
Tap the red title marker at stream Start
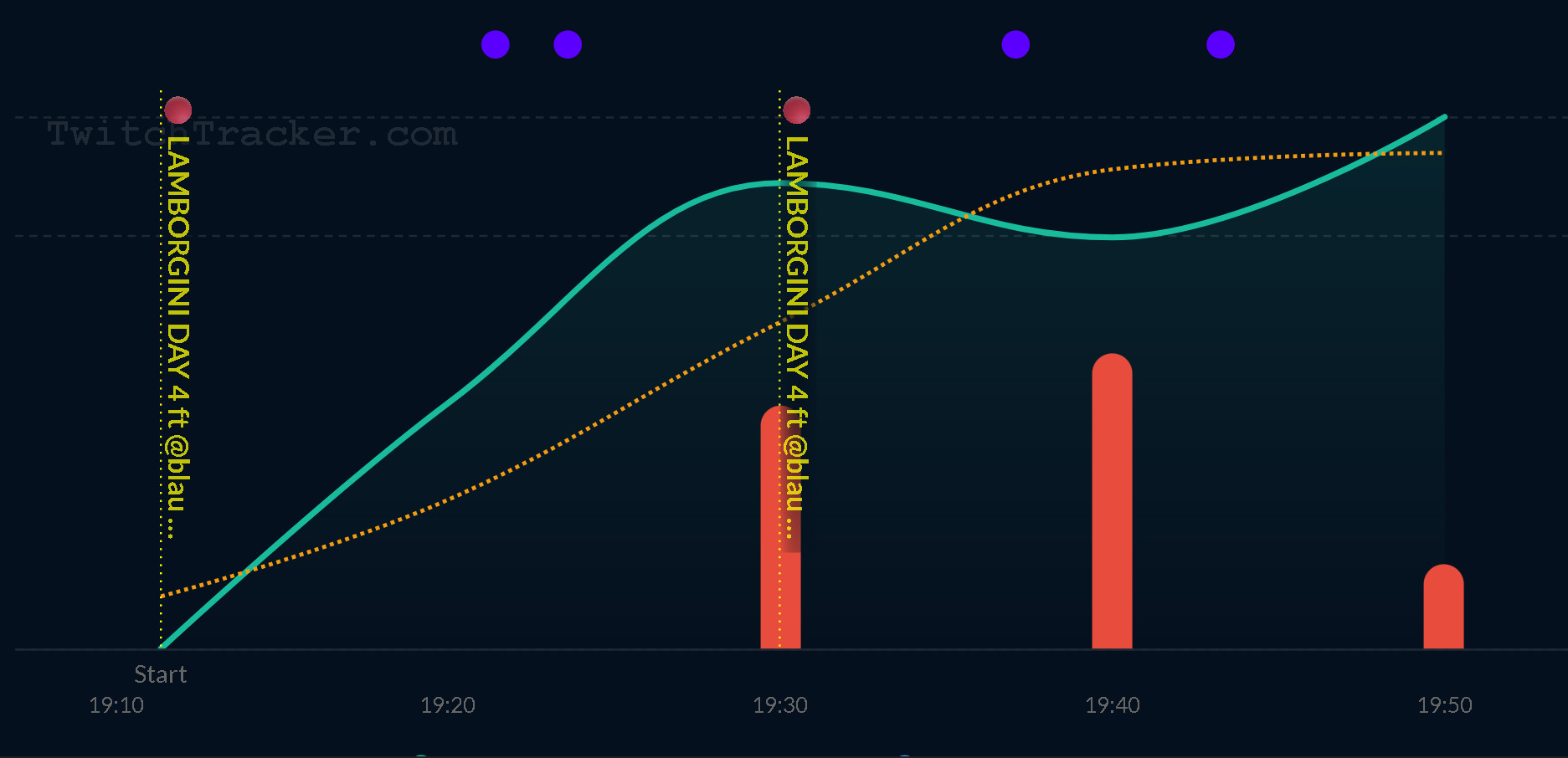click(178, 110)
